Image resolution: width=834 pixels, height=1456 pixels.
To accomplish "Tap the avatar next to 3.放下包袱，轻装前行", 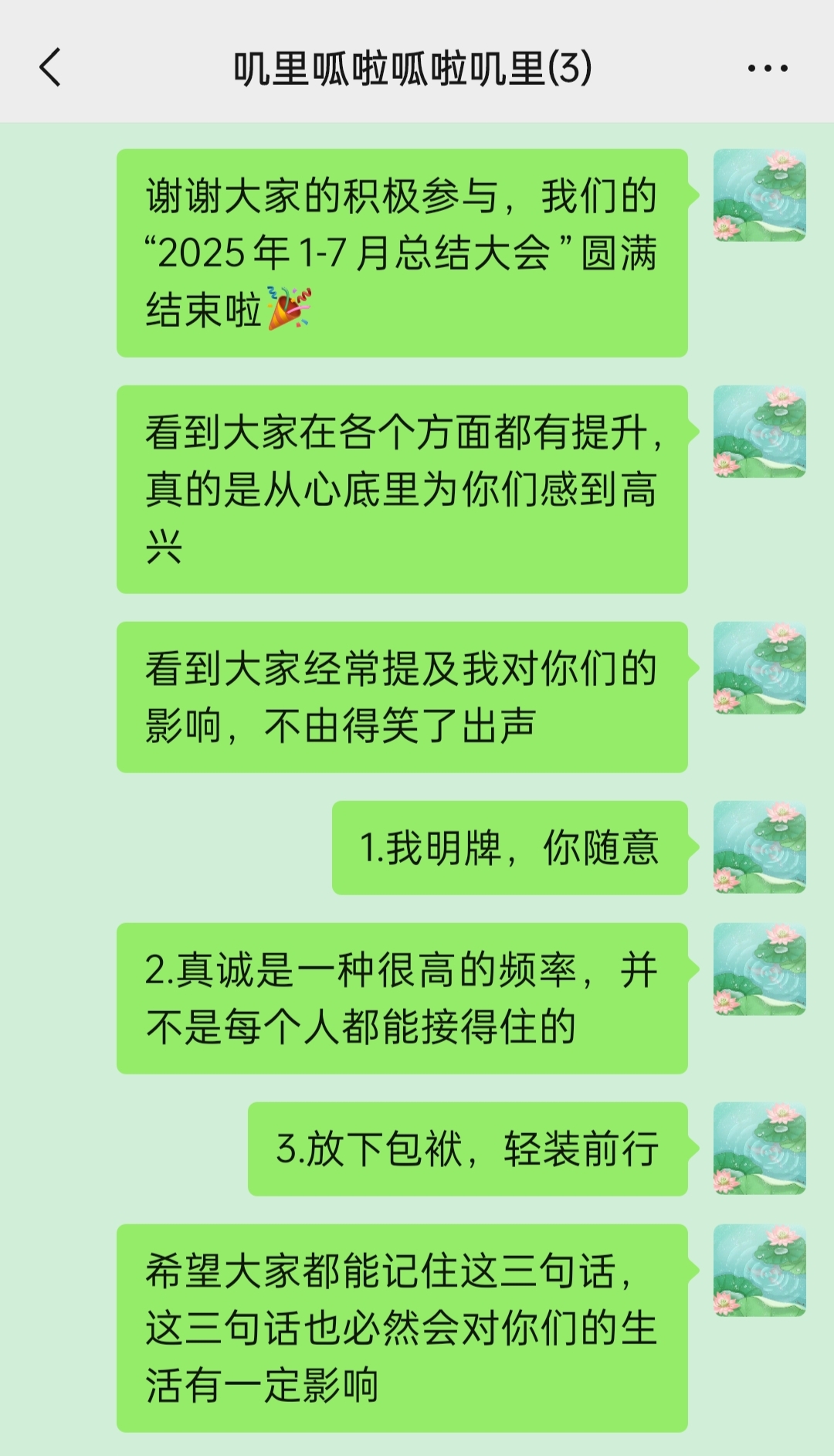I will (759, 1149).
